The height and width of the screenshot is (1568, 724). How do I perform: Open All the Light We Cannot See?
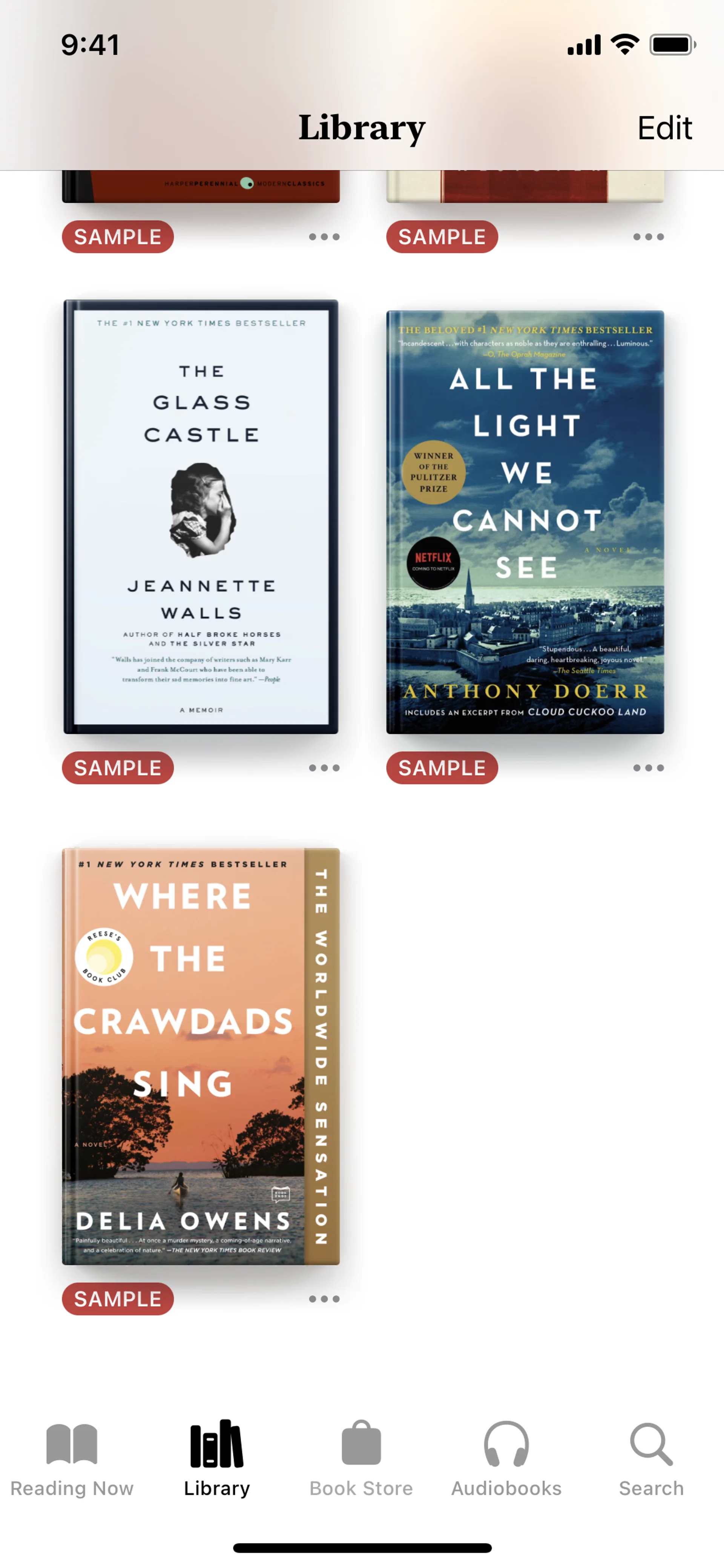[x=525, y=522]
